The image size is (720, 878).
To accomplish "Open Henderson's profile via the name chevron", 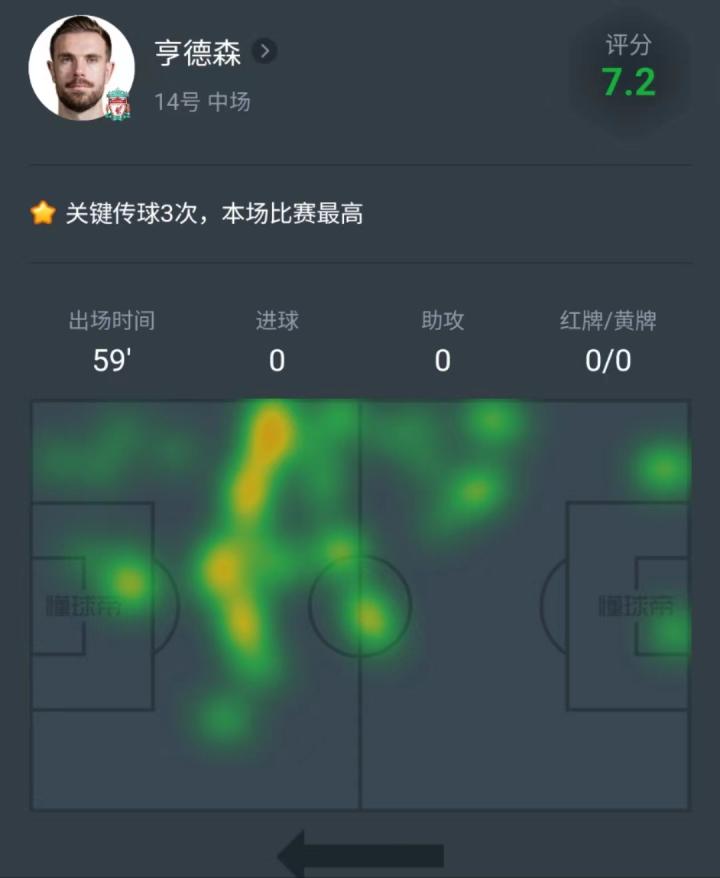I will click(265, 51).
